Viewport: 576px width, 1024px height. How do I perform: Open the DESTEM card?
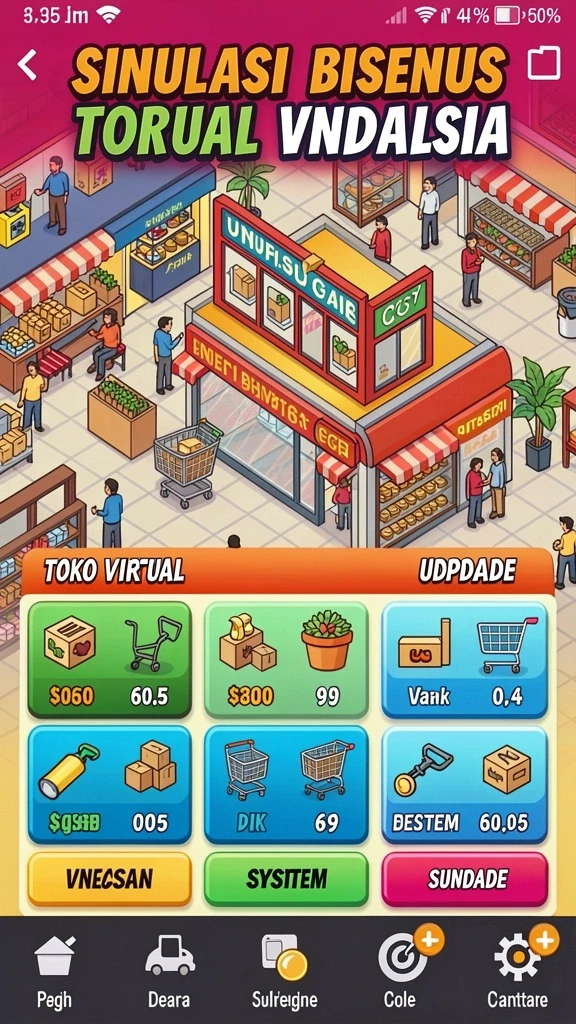(x=464, y=784)
